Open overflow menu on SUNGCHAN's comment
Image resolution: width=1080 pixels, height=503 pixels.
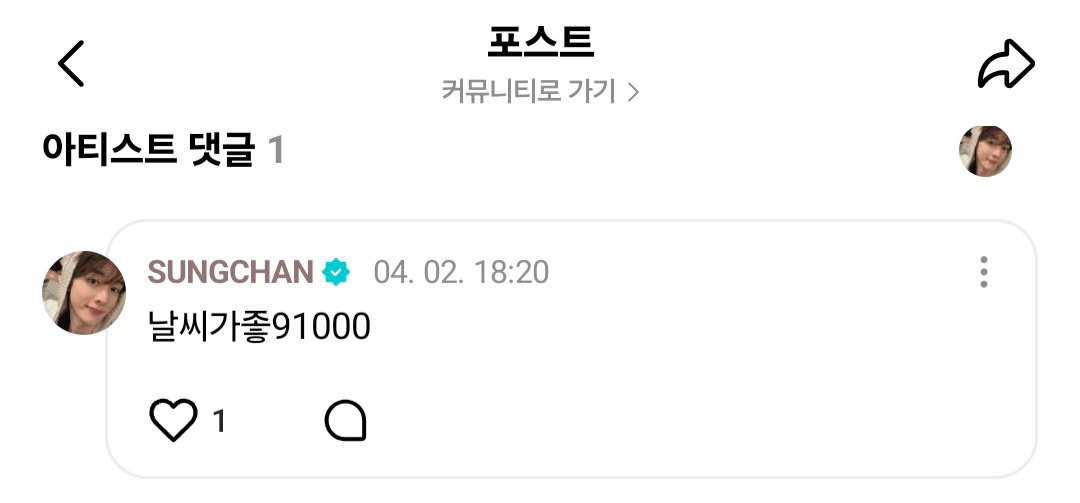pyautogui.click(x=984, y=272)
